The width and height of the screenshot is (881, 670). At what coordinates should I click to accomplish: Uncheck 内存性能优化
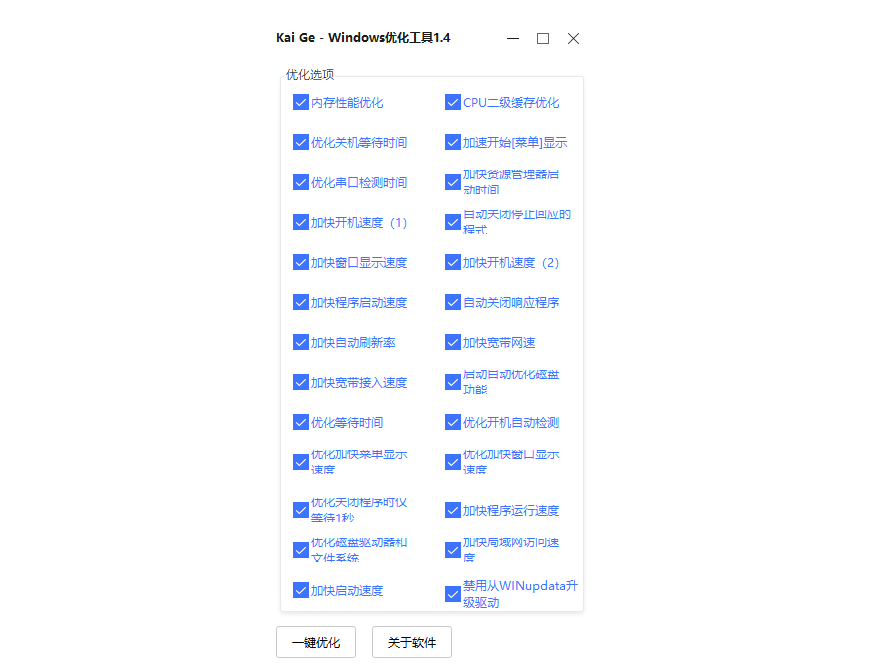[301, 102]
